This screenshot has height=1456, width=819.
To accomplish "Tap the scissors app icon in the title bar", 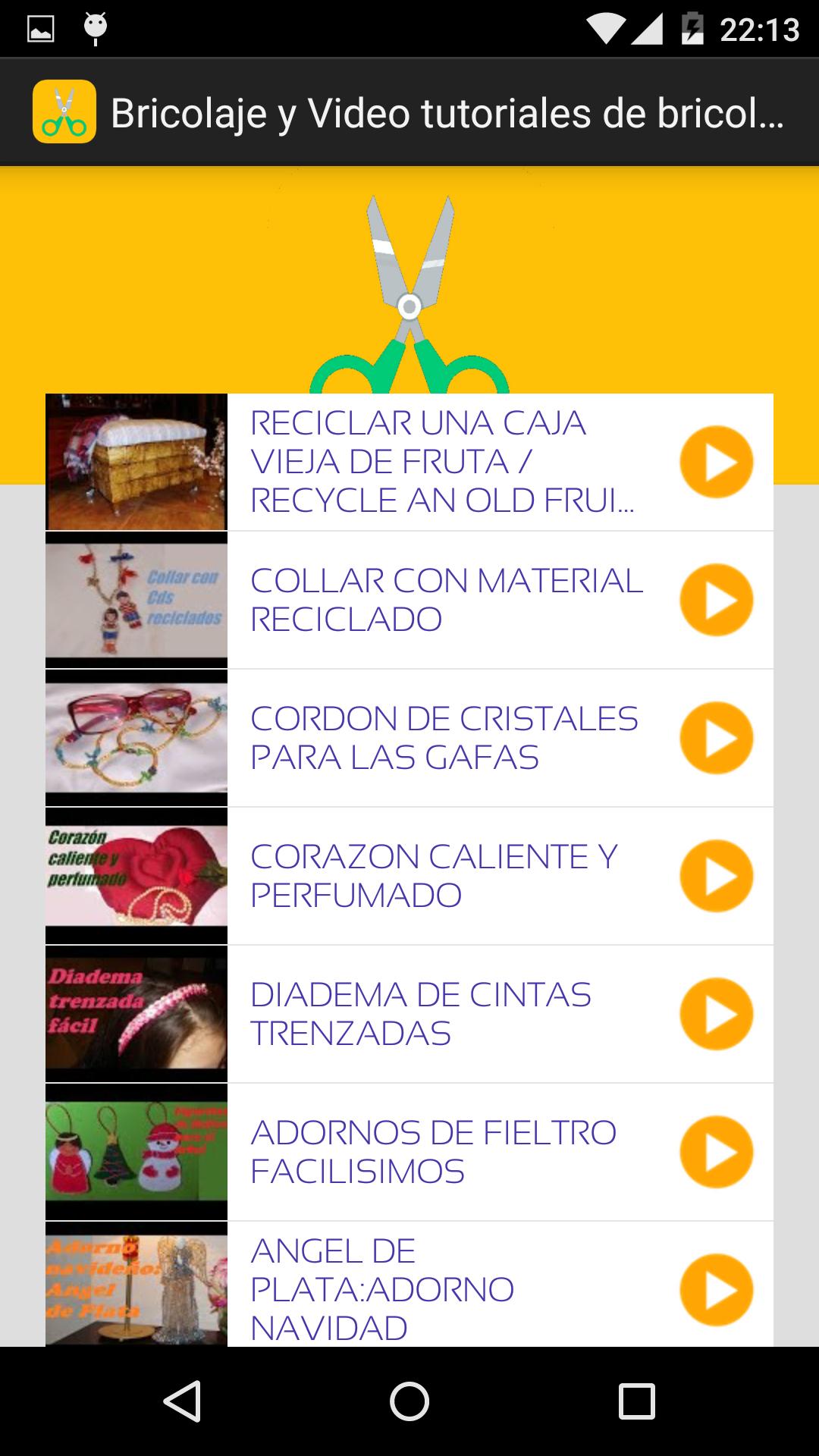I will pyautogui.click(x=64, y=111).
